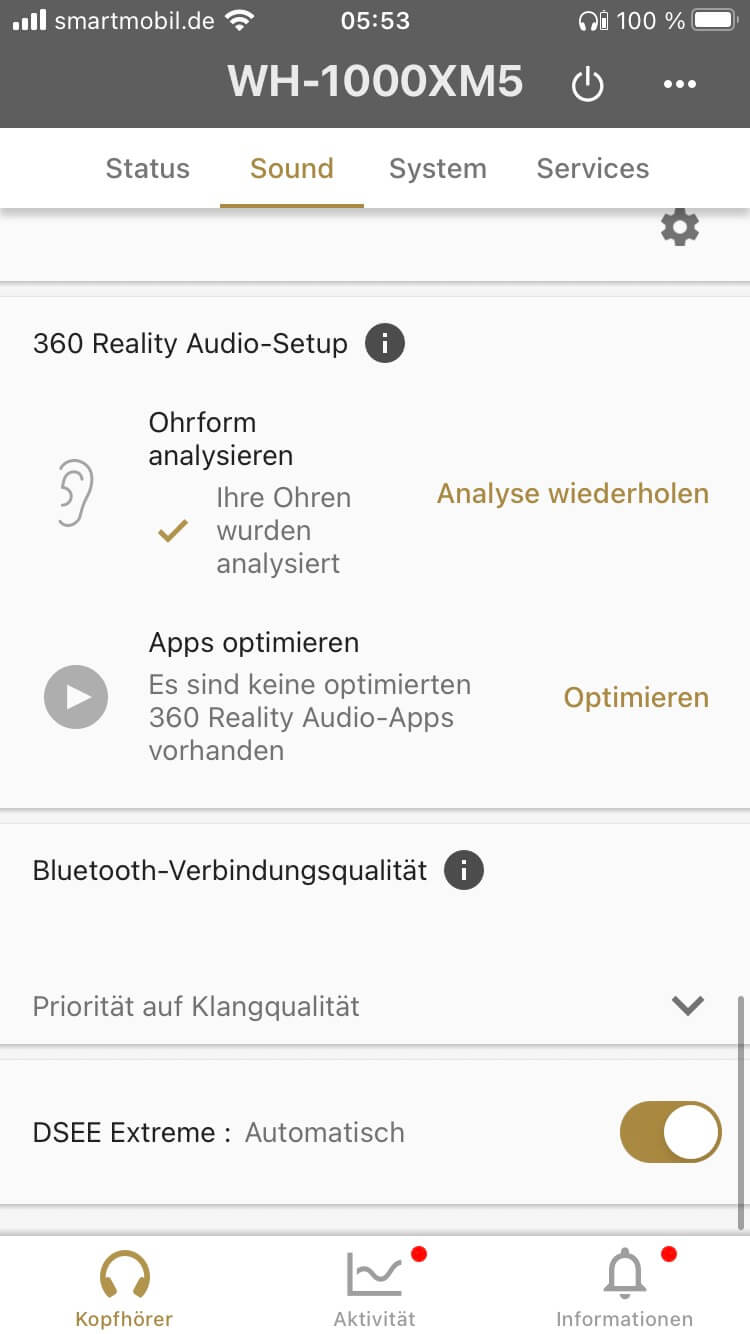
Task: Open the Aktivität tab
Action: pyautogui.click(x=374, y=1287)
